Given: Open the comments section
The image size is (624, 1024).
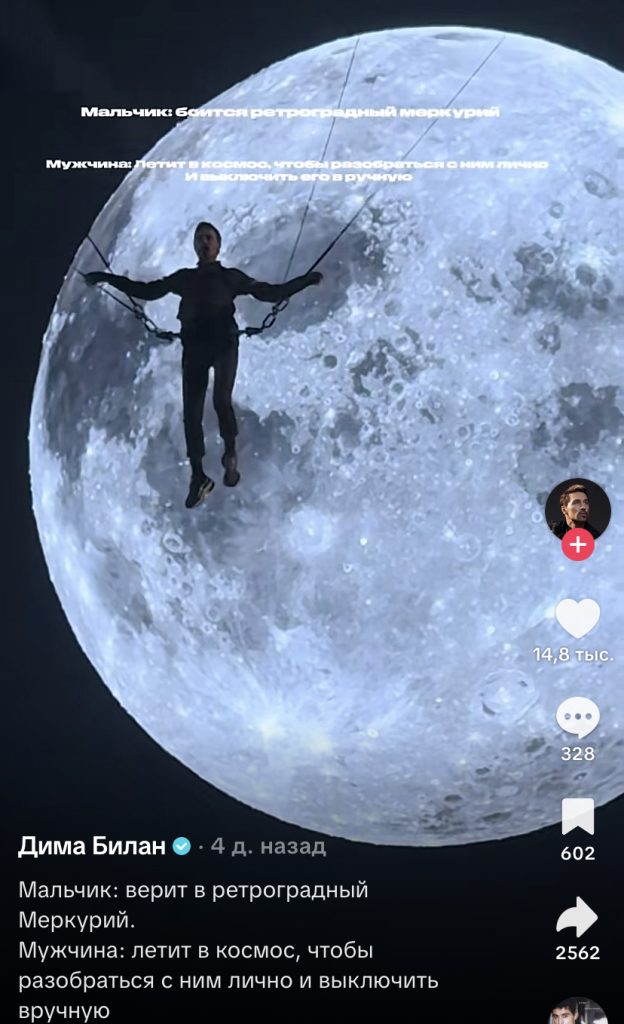Looking at the screenshot, I should pos(577,717).
